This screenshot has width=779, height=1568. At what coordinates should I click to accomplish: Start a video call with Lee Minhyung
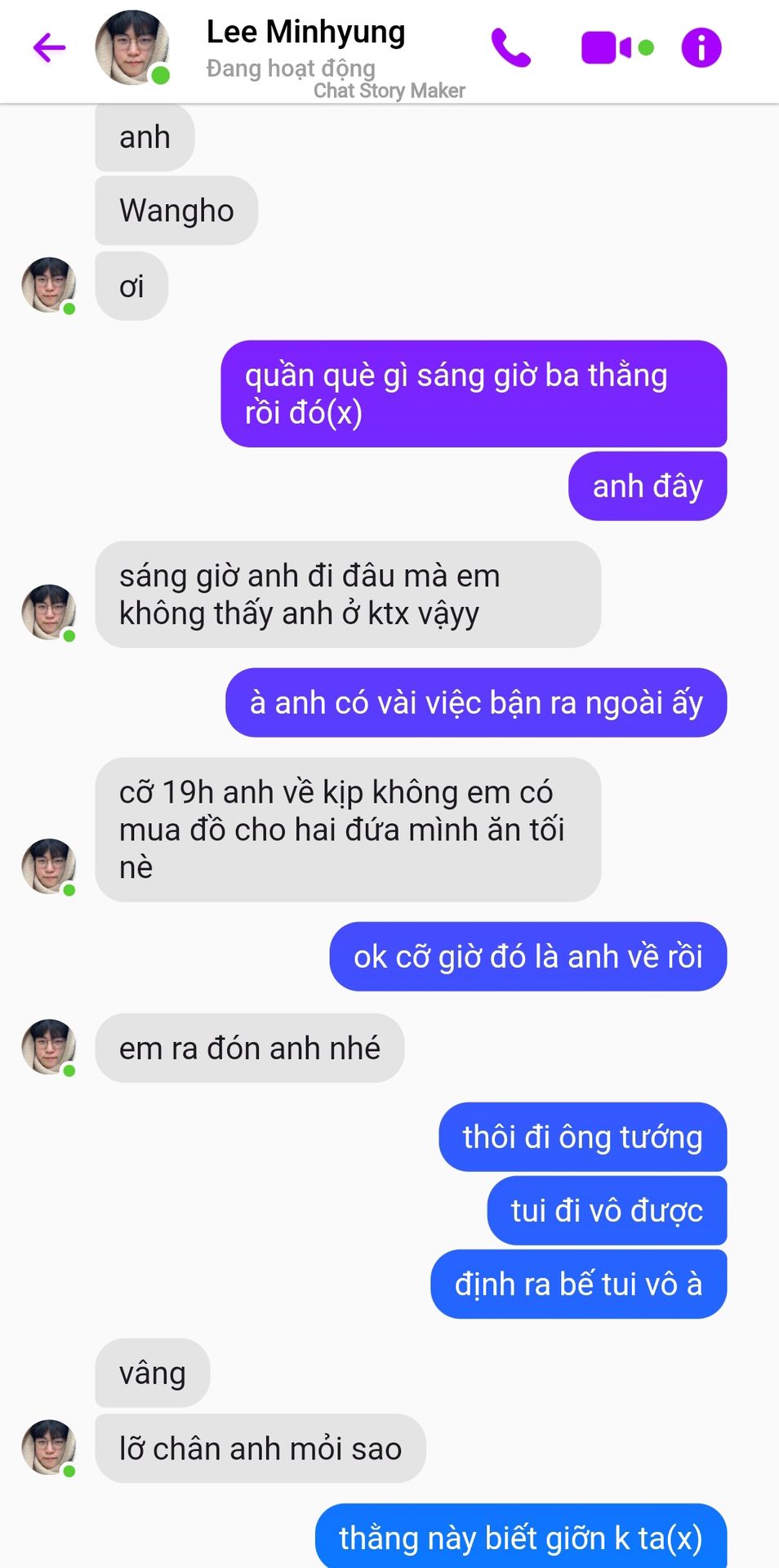(606, 47)
